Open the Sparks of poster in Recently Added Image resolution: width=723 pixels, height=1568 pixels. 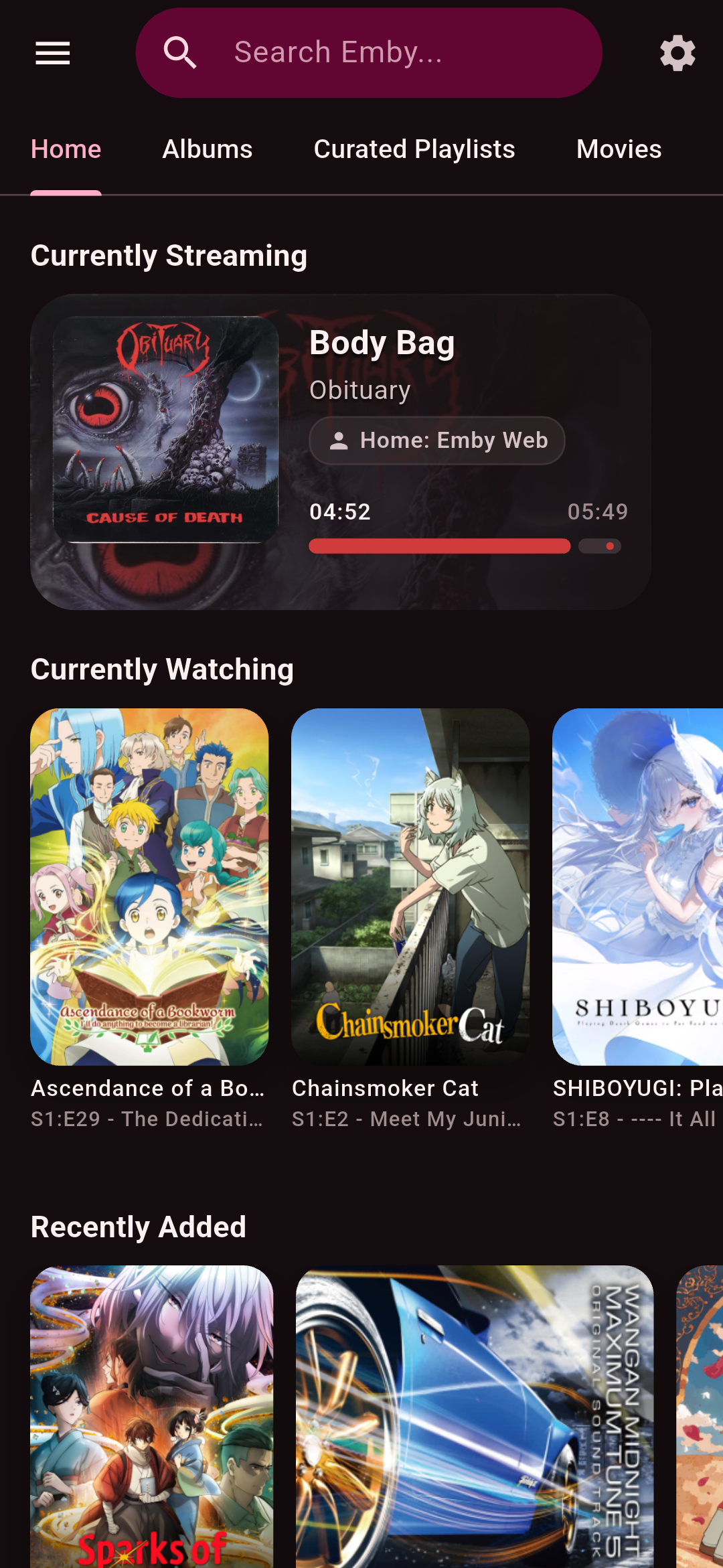[152, 1417]
